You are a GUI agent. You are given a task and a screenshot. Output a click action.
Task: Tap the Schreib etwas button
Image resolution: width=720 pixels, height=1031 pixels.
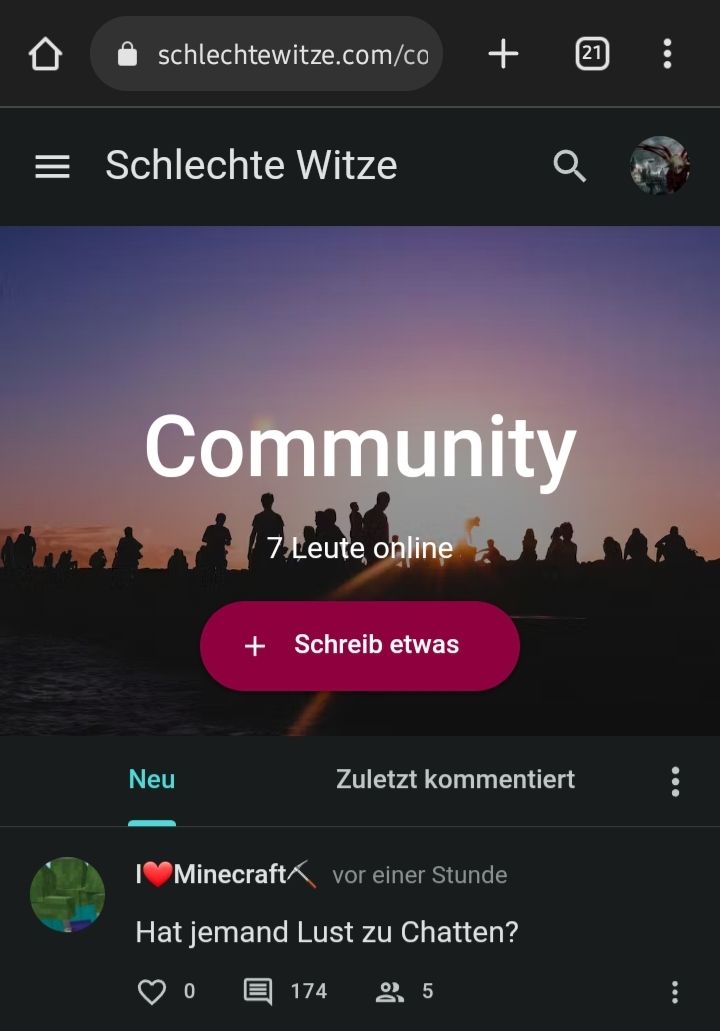pyautogui.click(x=360, y=645)
